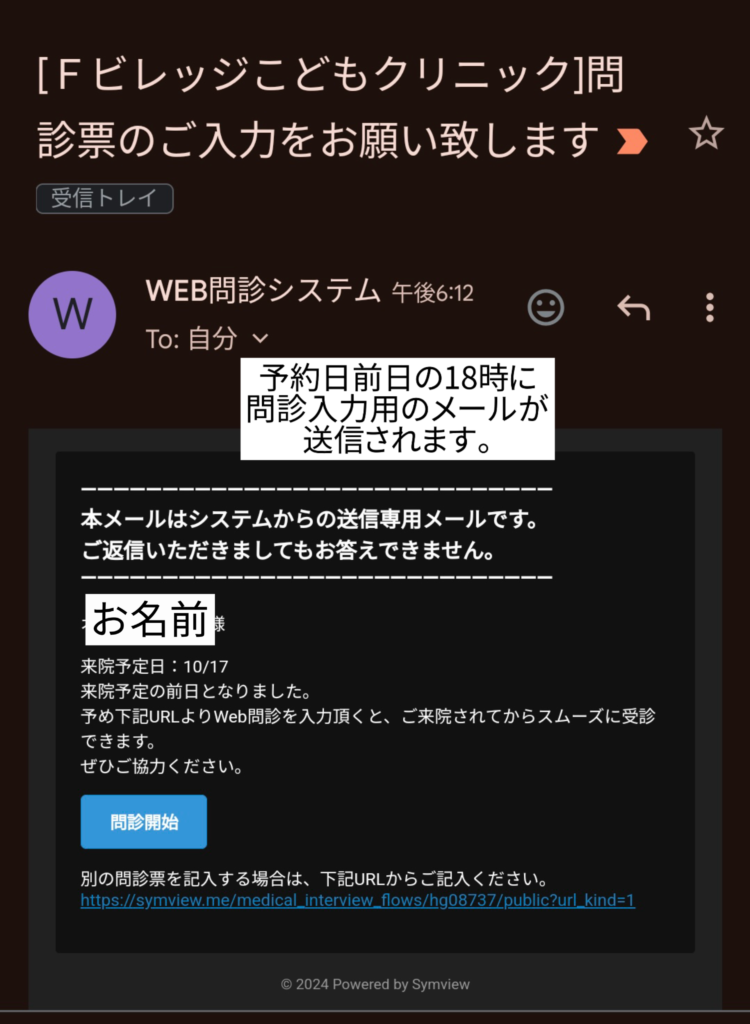Tap the 受信トレイ label chip
This screenshot has height=1024, width=750.
[105, 198]
